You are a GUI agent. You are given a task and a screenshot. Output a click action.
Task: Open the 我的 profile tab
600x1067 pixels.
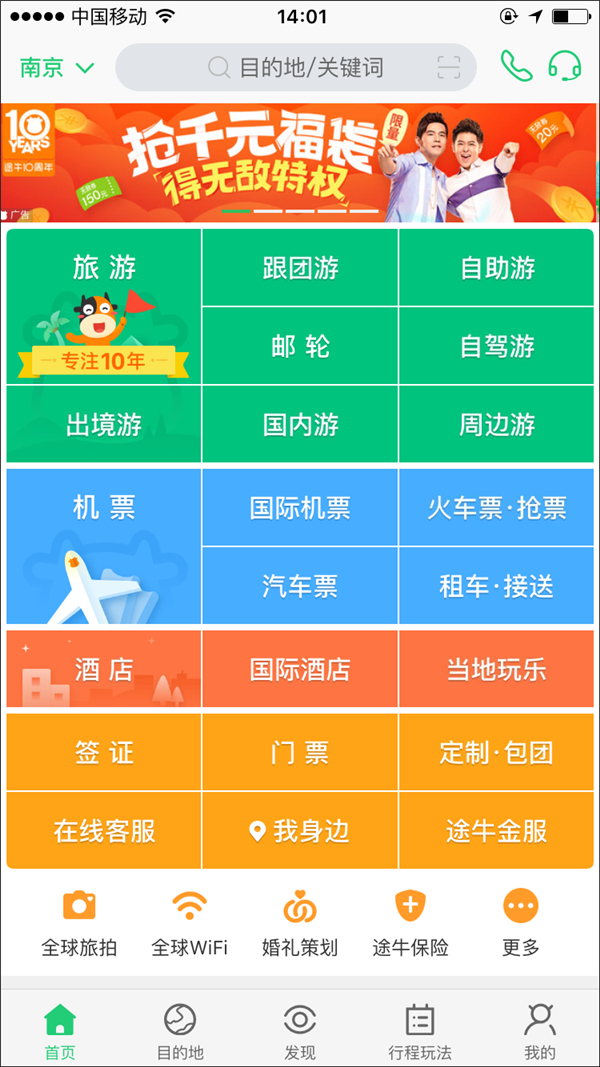click(x=540, y=1032)
